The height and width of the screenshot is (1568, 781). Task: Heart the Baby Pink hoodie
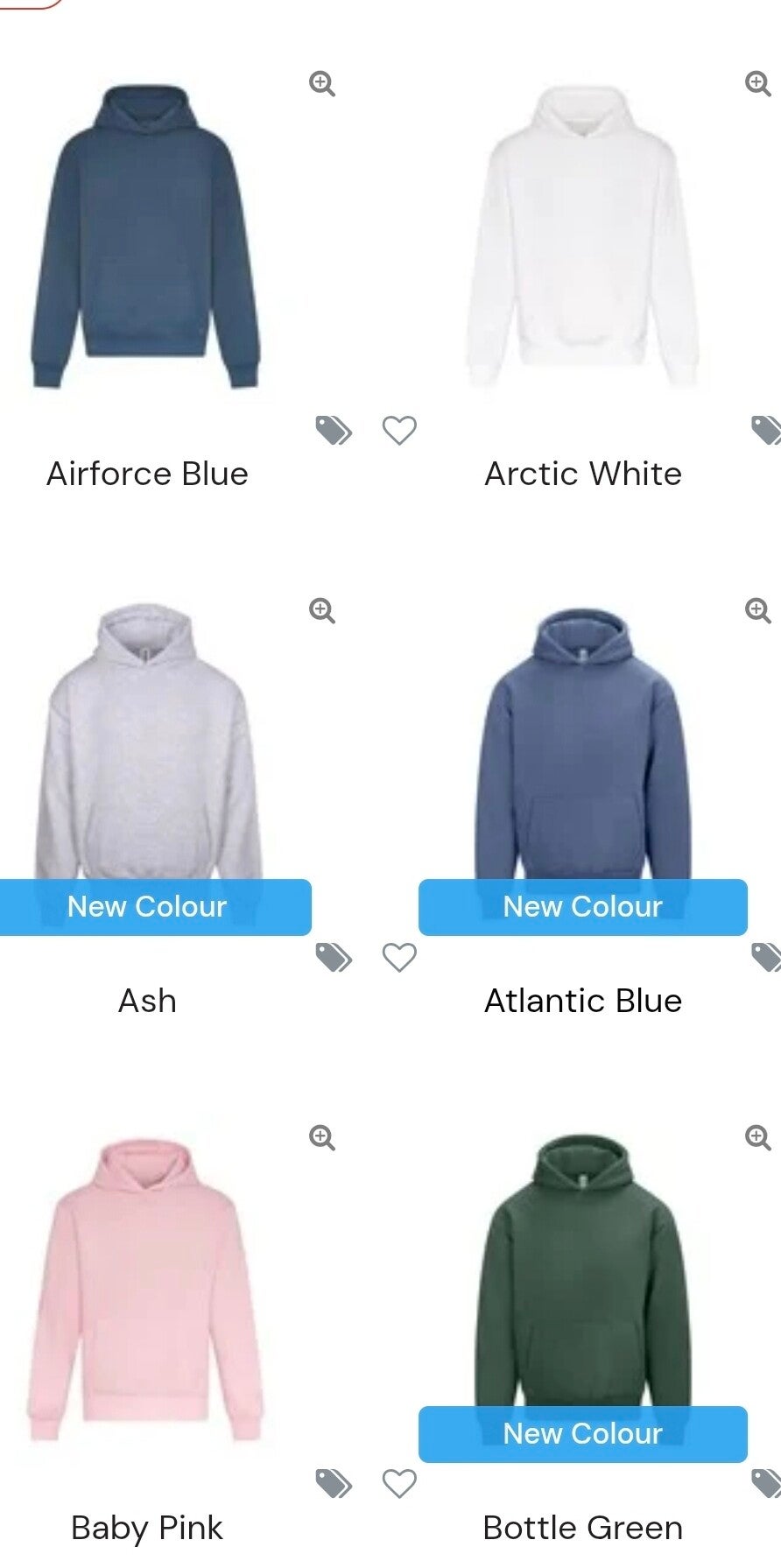pos(399,1483)
